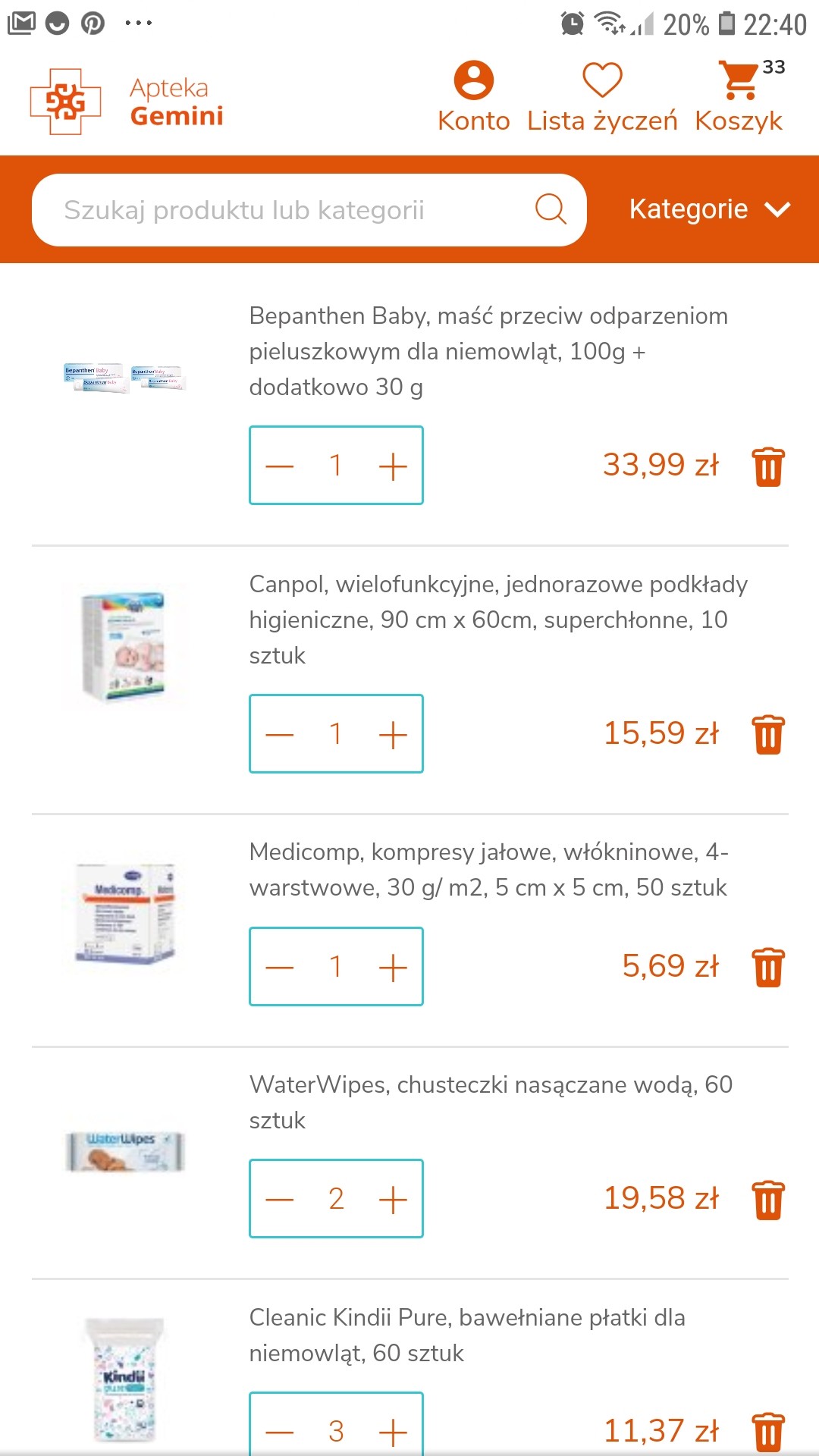Decrease WaterWipes quantity by one

click(280, 1199)
